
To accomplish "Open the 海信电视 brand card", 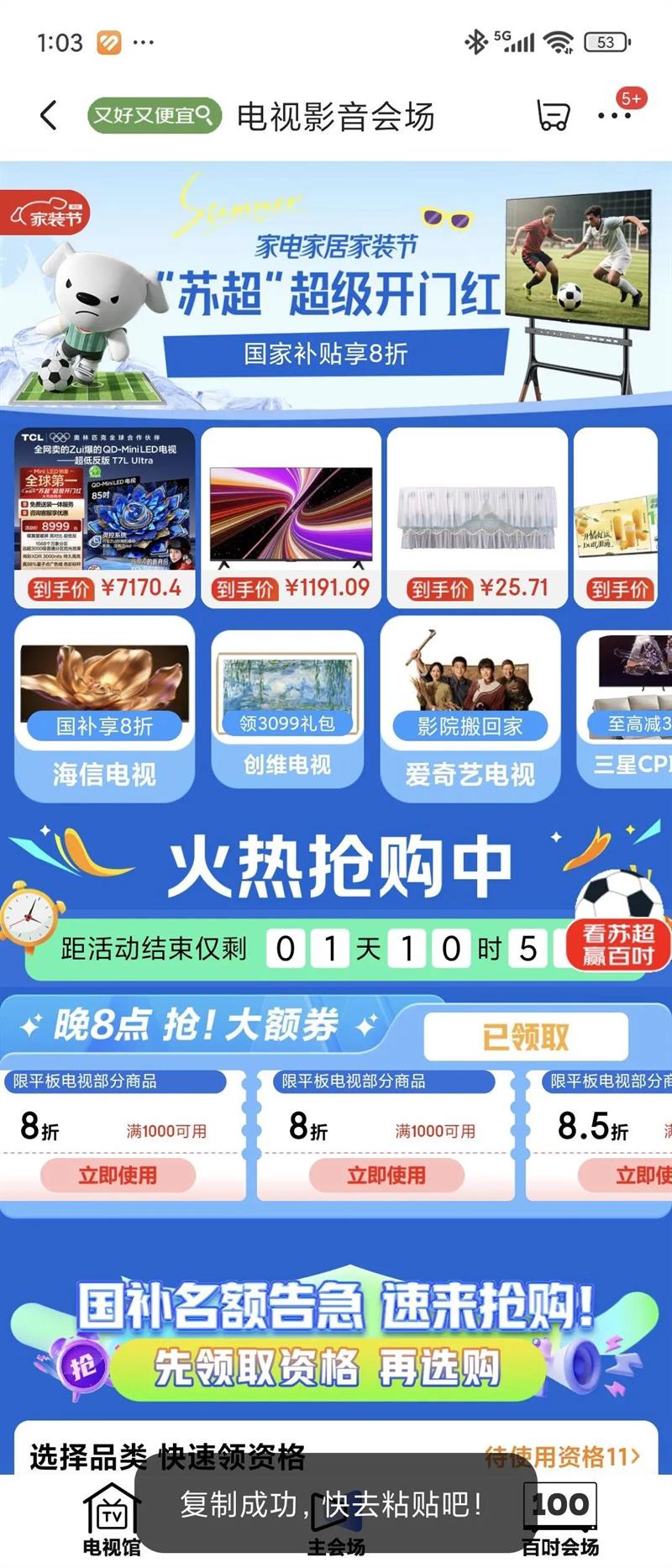I will (105, 708).
